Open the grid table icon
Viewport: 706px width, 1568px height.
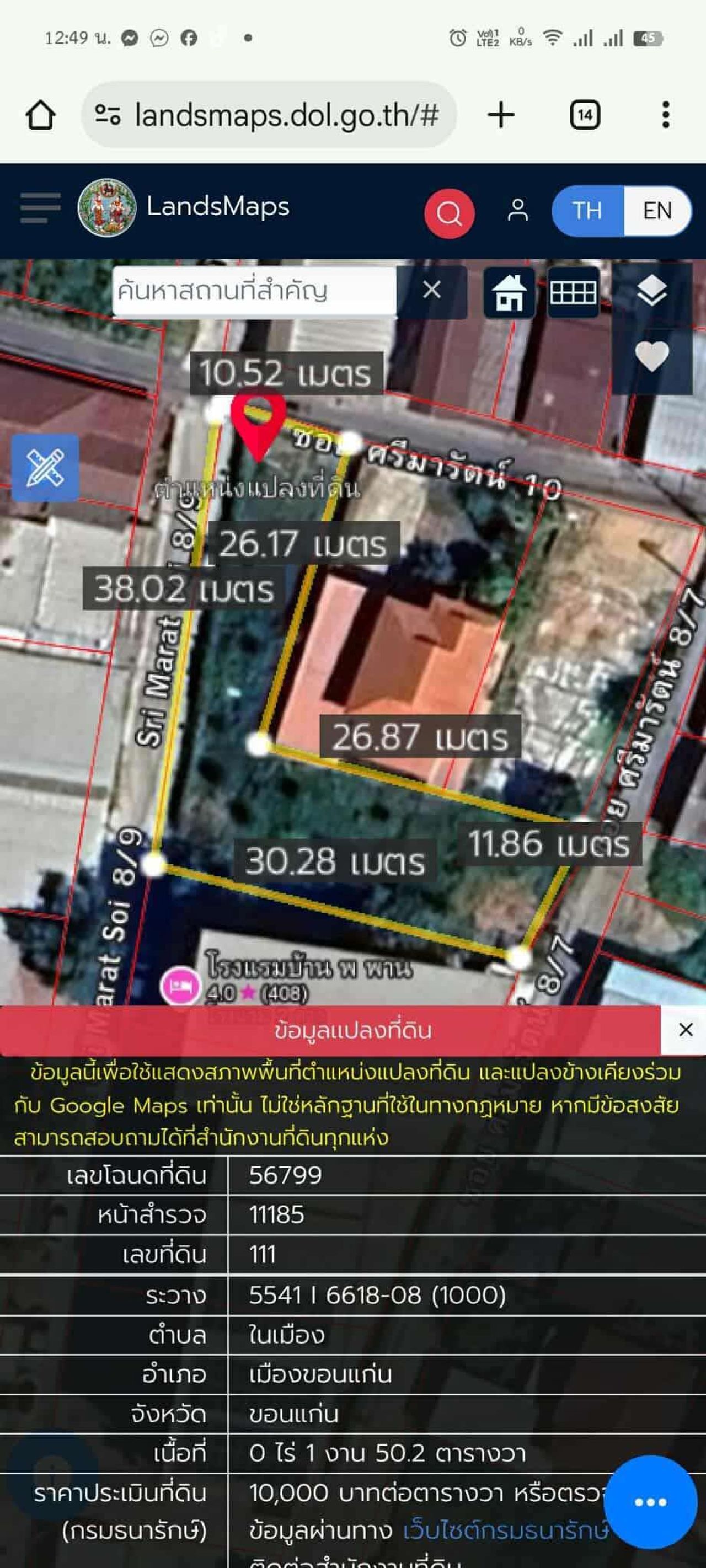click(573, 293)
